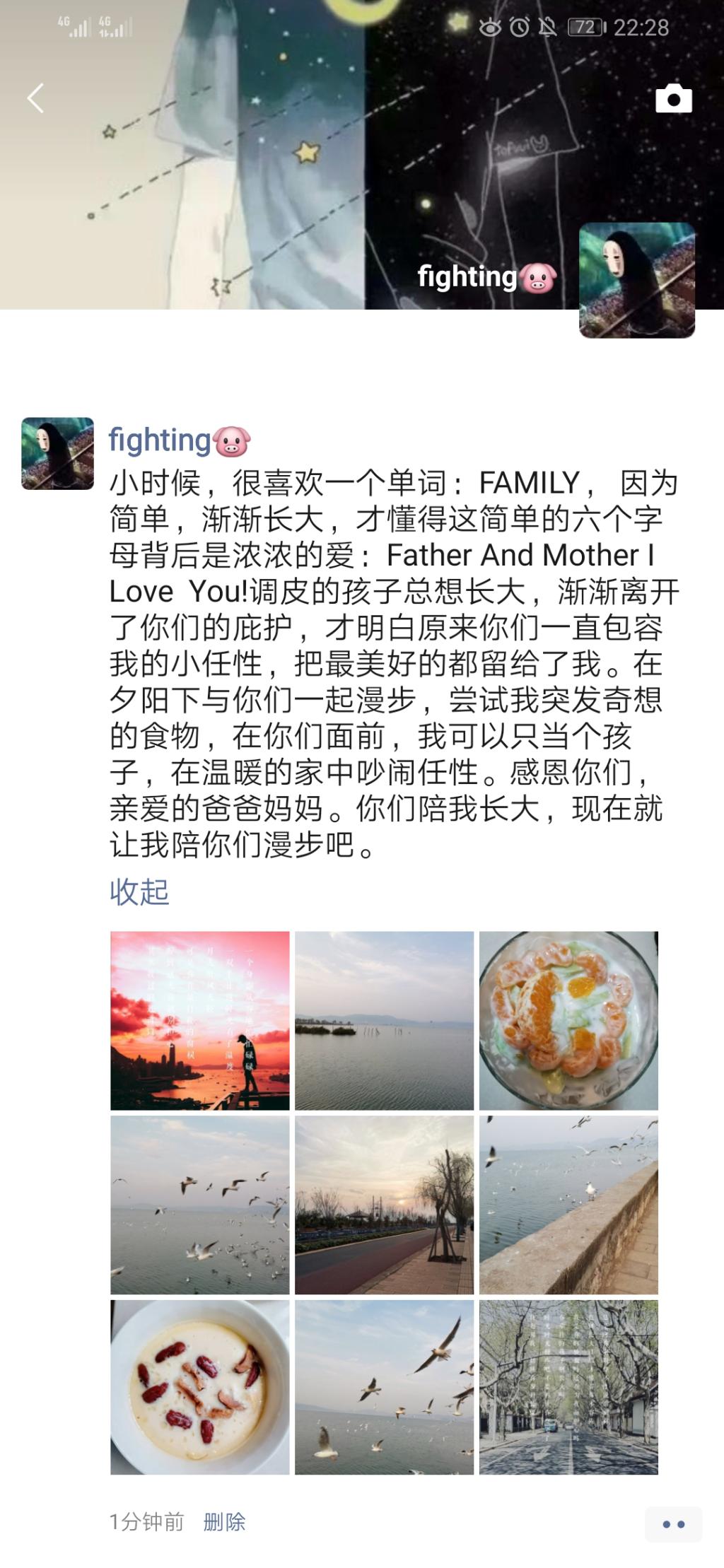This screenshot has height=1568, width=724.
Task: Open the calm lake horizon photo
Action: coord(384,1020)
